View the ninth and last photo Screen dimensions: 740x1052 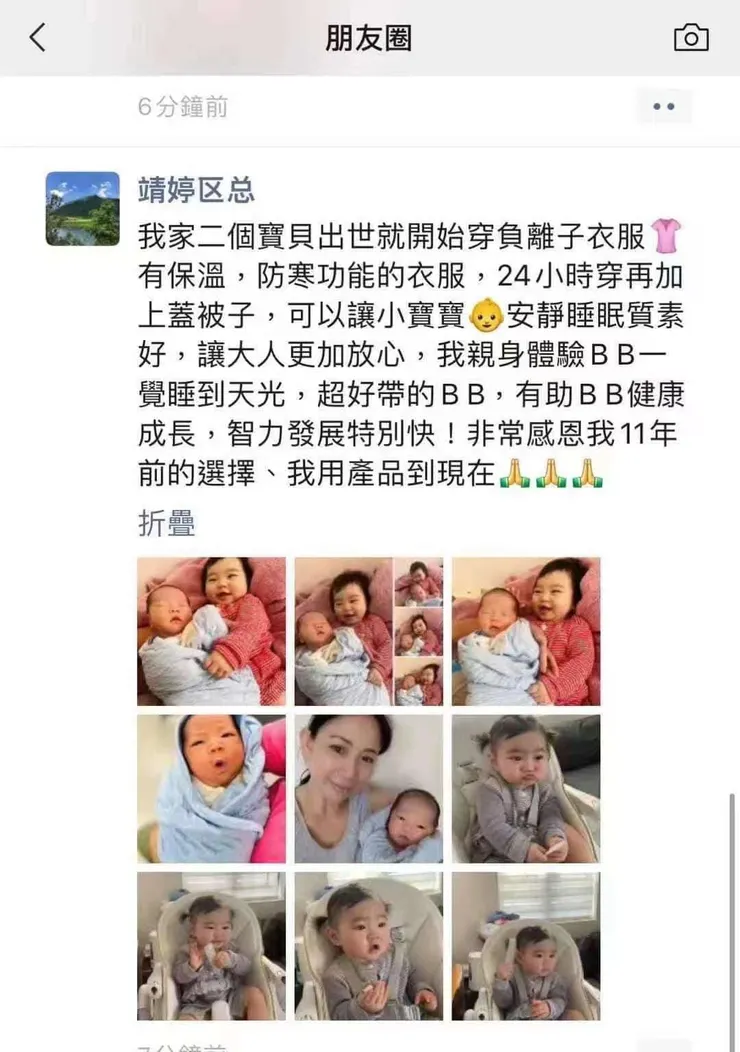coord(526,945)
